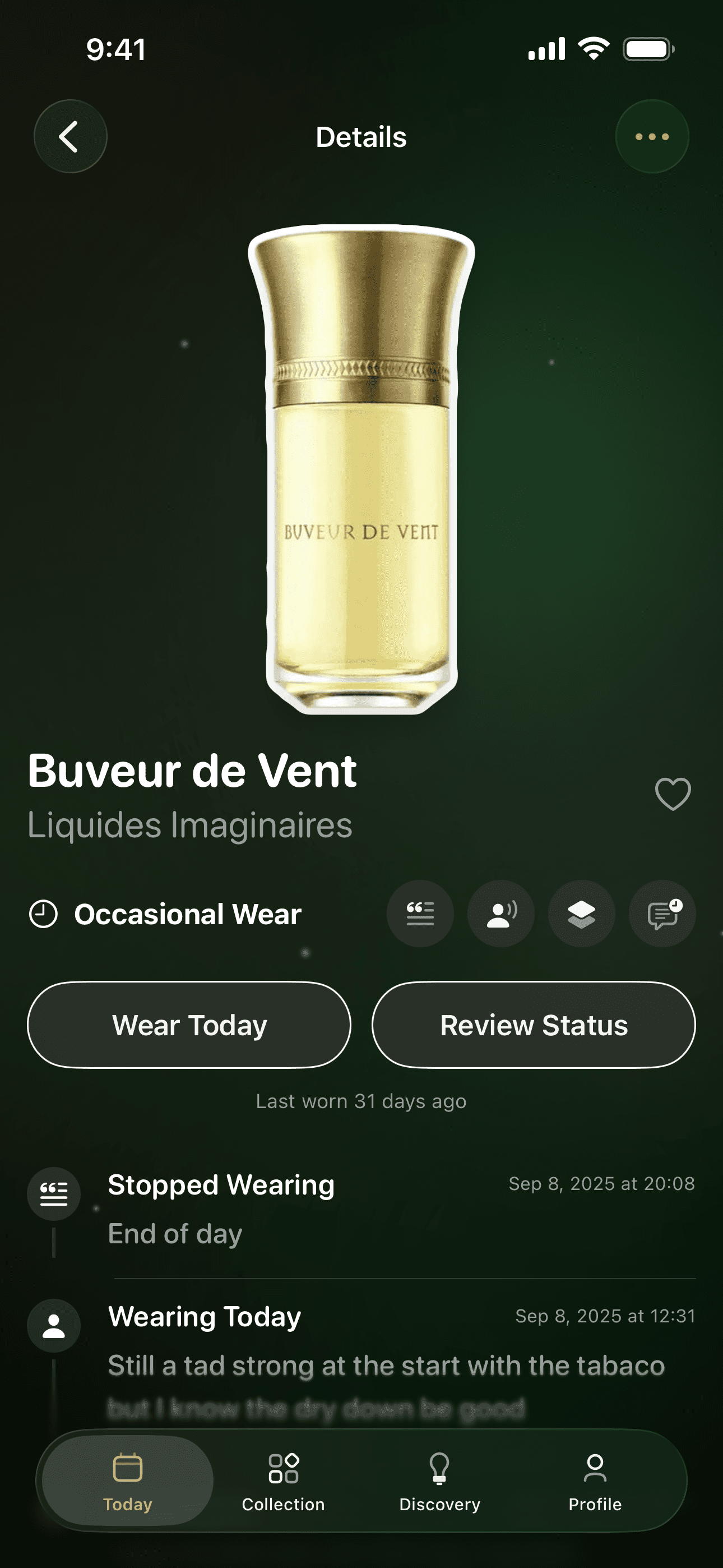Tap the quote notes icon beside Occasional Wear
The height and width of the screenshot is (1568, 723).
click(420, 914)
